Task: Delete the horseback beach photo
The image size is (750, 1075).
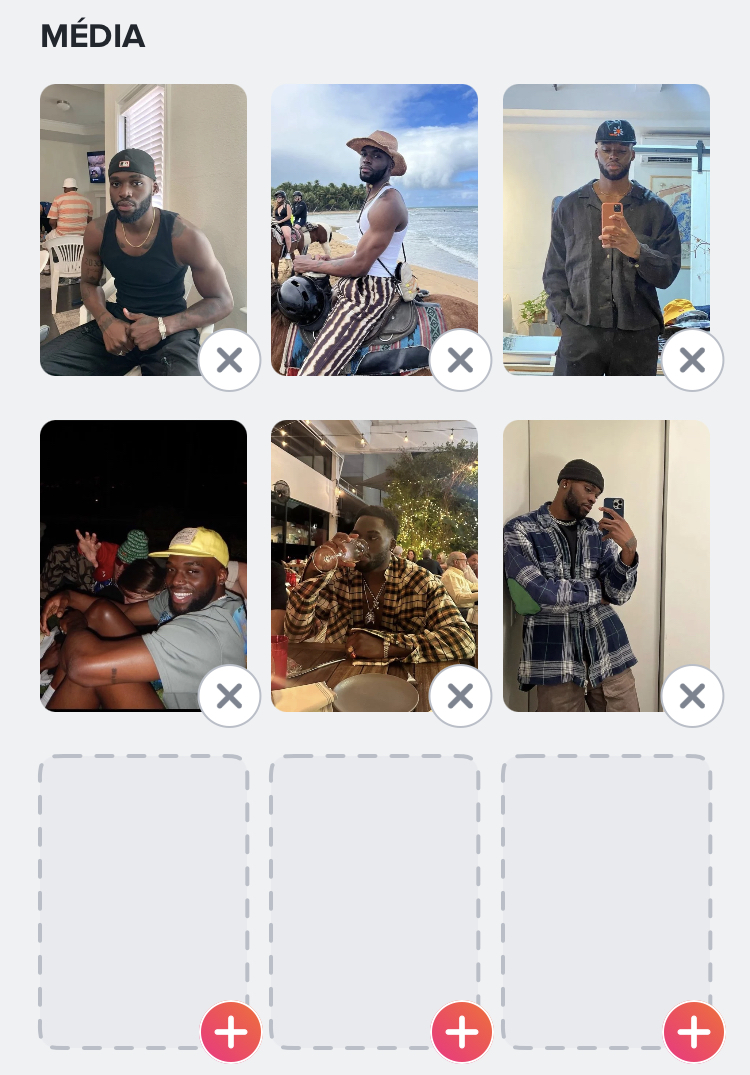Action: (460, 360)
